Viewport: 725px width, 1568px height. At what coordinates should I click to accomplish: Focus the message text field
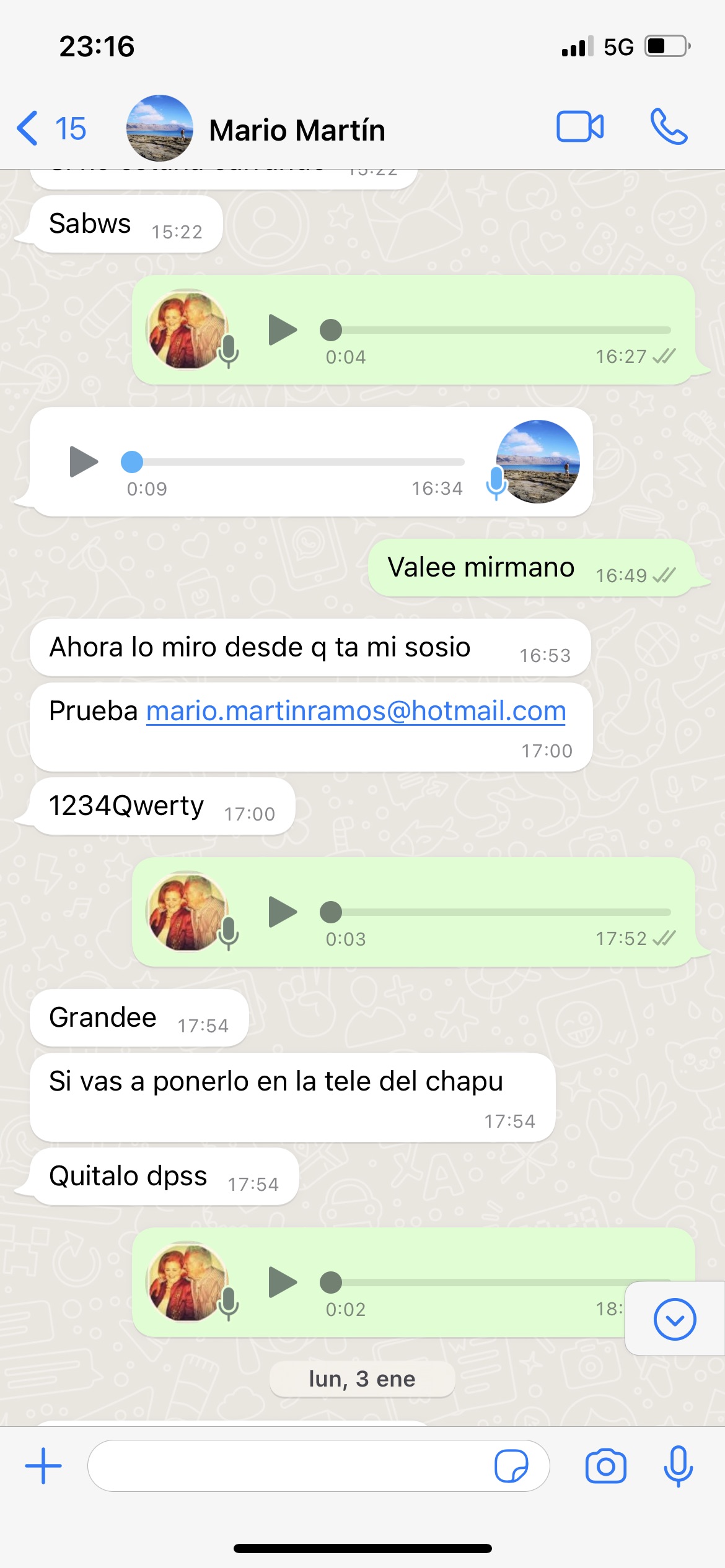pyautogui.click(x=291, y=1466)
